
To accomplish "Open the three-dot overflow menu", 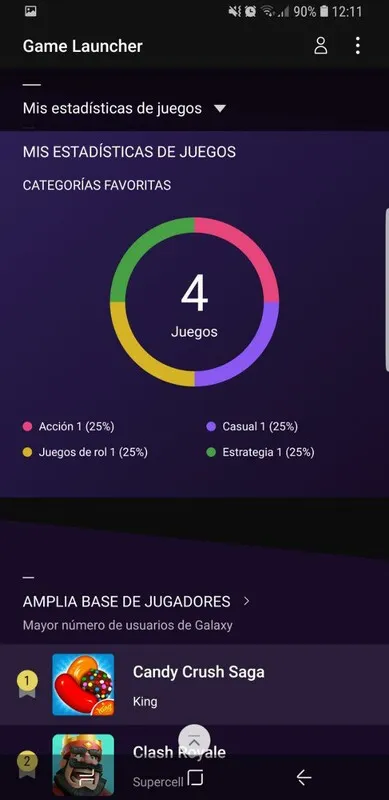I will pyautogui.click(x=357, y=45).
